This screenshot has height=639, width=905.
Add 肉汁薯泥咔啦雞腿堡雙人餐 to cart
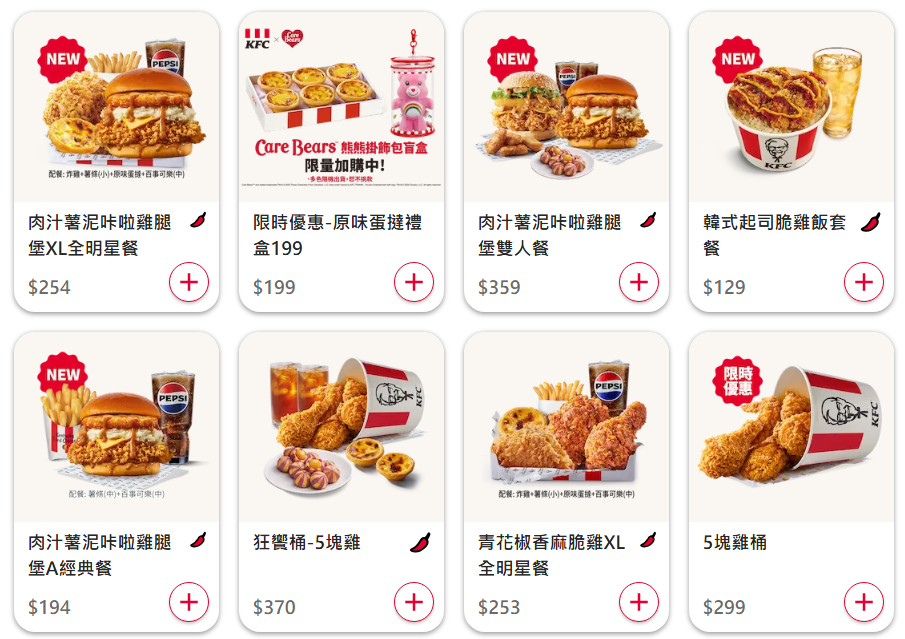click(x=639, y=282)
